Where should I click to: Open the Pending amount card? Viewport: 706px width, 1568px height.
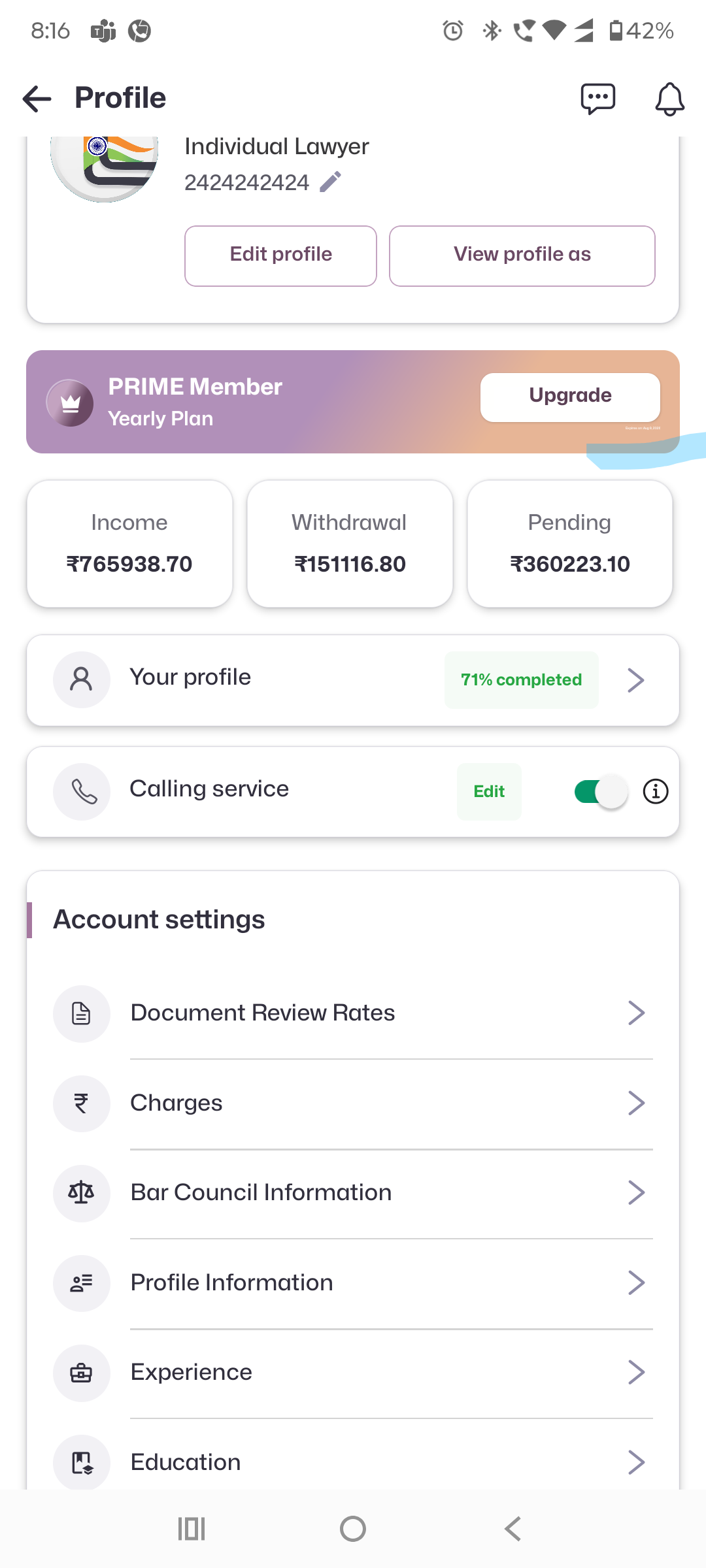pyautogui.click(x=569, y=544)
